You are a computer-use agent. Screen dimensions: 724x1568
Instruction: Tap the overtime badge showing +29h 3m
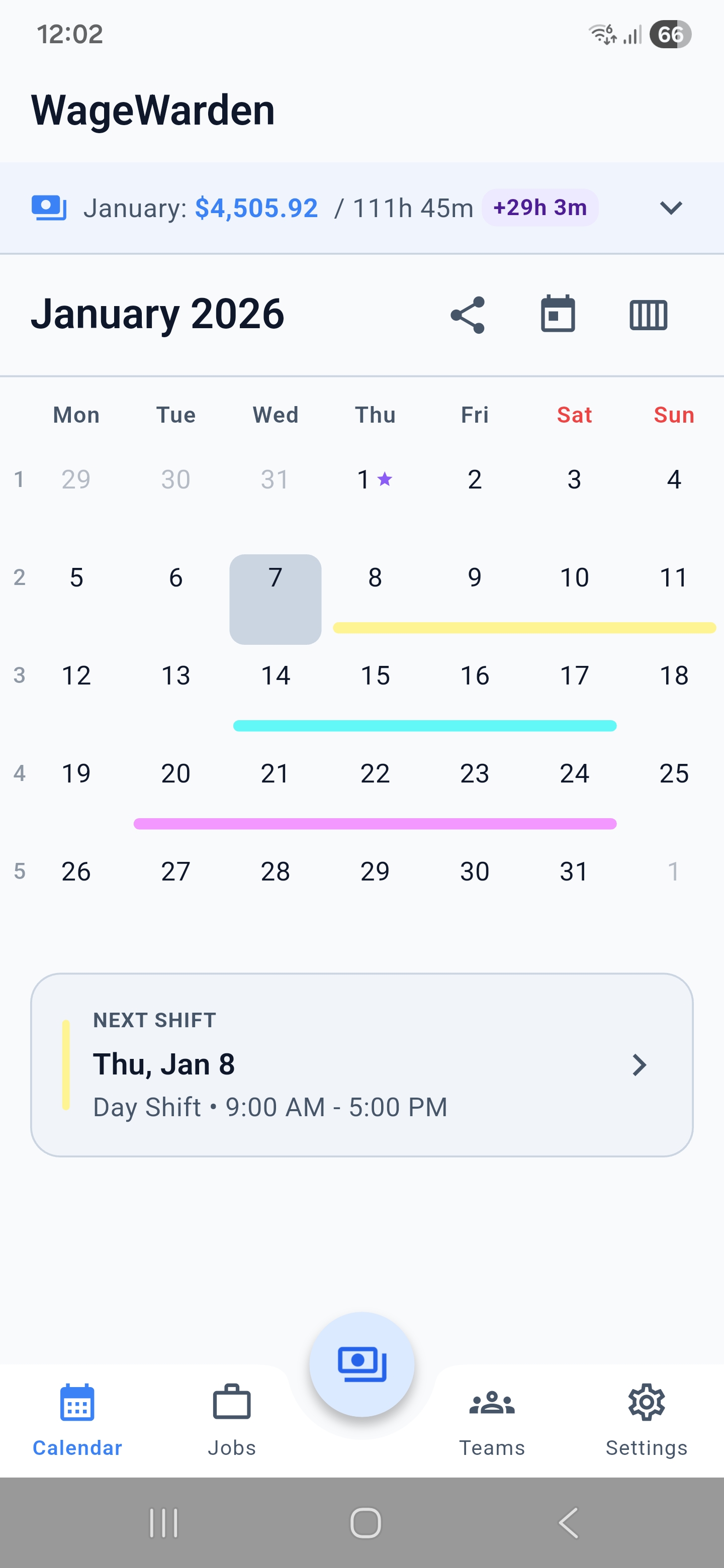[x=539, y=208]
